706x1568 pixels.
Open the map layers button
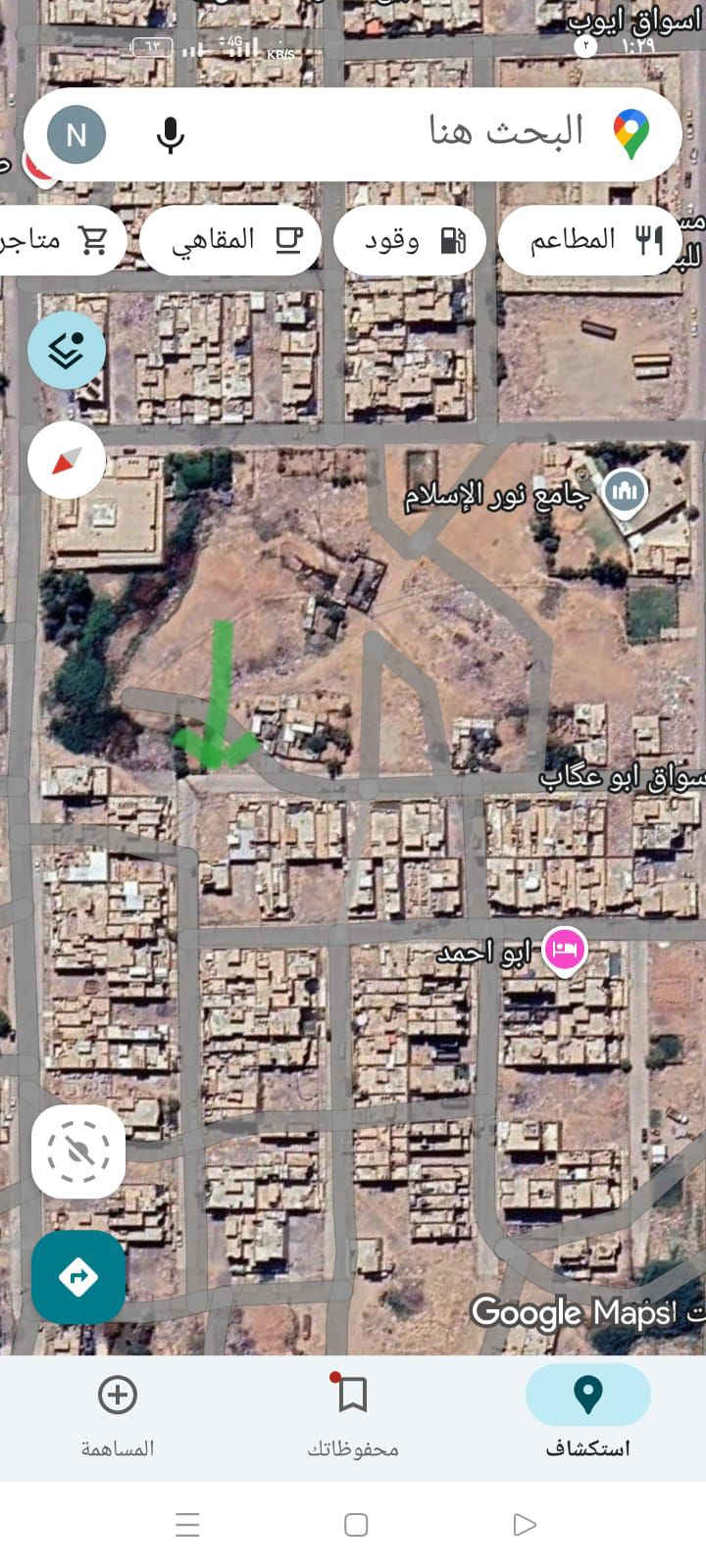[67, 350]
